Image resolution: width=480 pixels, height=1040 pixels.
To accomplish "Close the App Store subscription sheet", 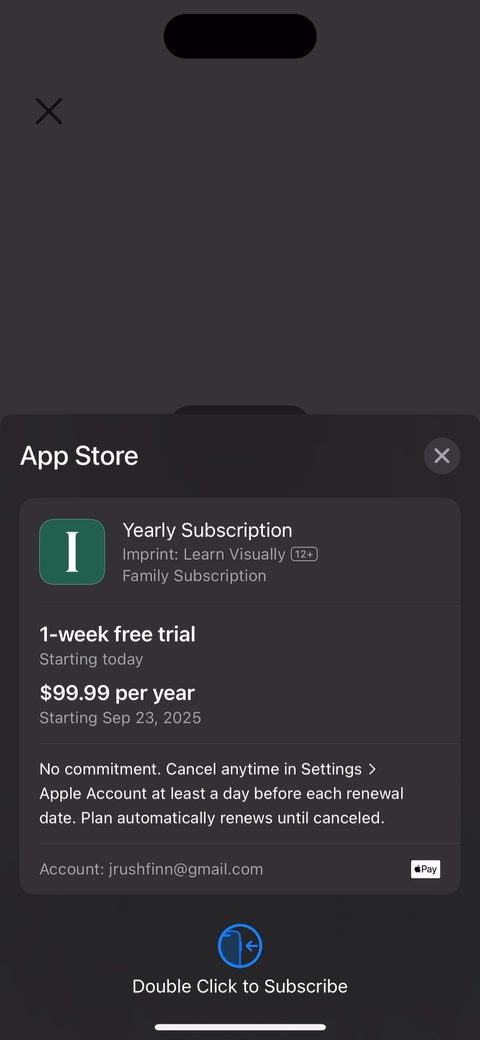I will click(442, 456).
